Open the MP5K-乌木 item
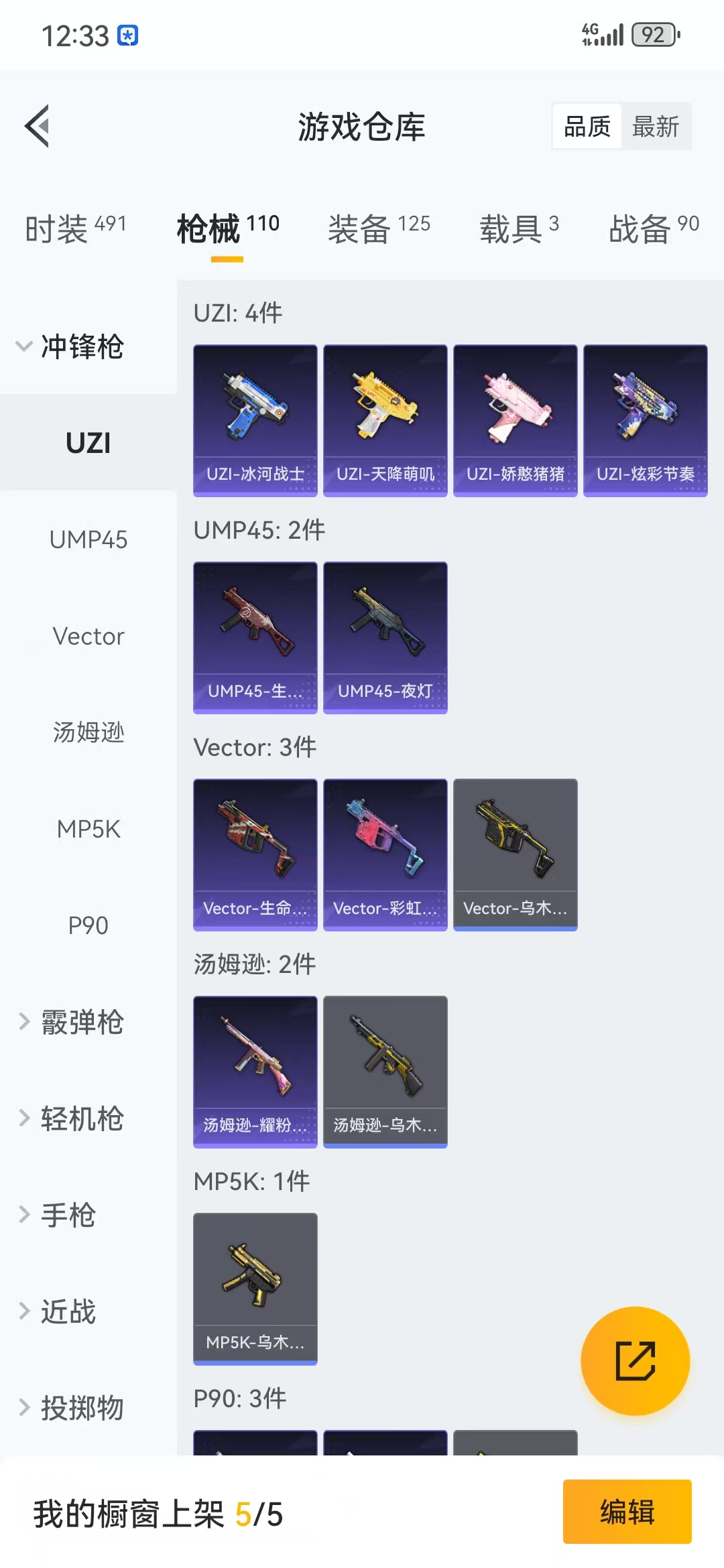 (255, 1289)
